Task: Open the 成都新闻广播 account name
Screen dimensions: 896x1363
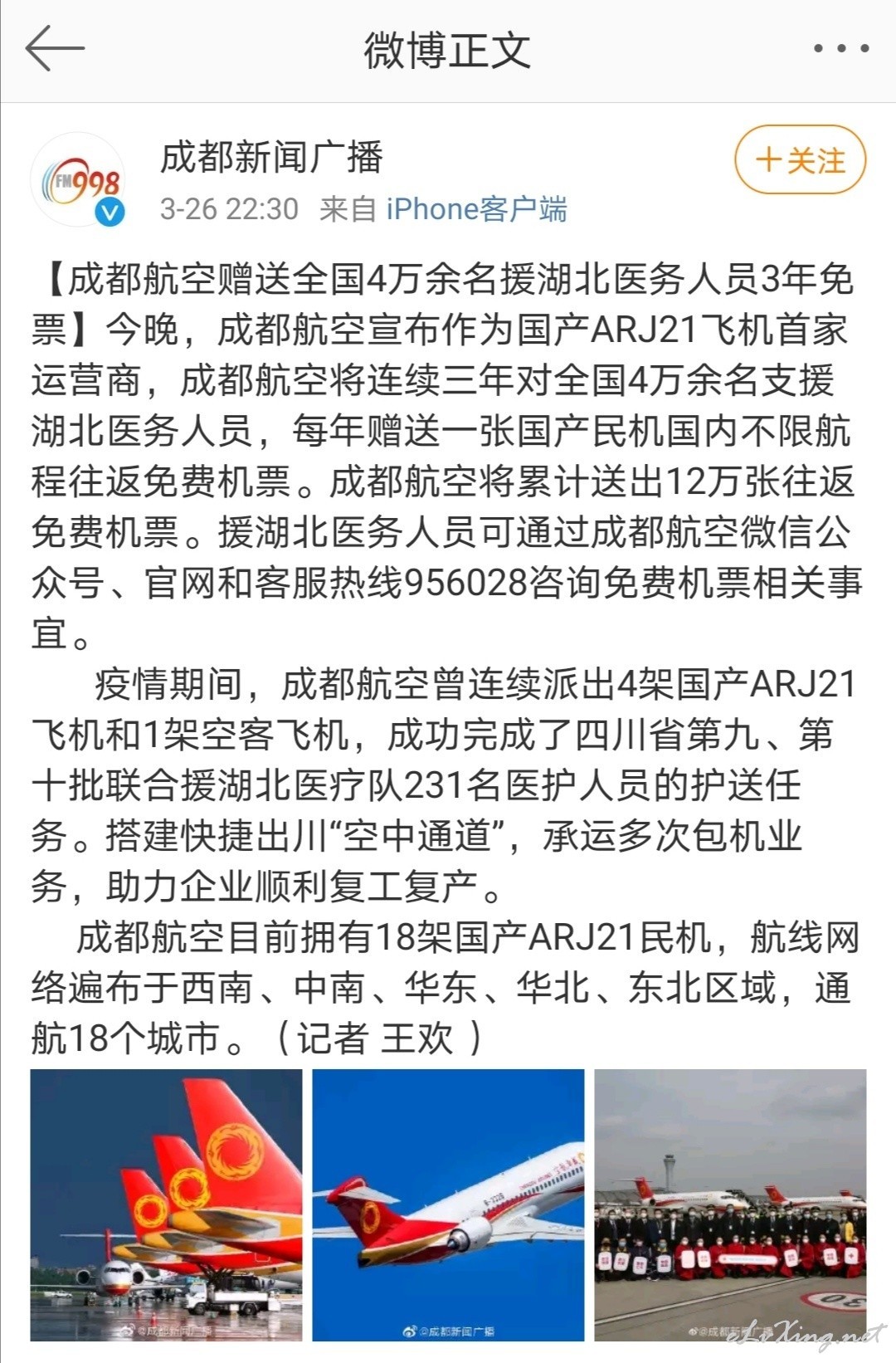Action: [271, 157]
